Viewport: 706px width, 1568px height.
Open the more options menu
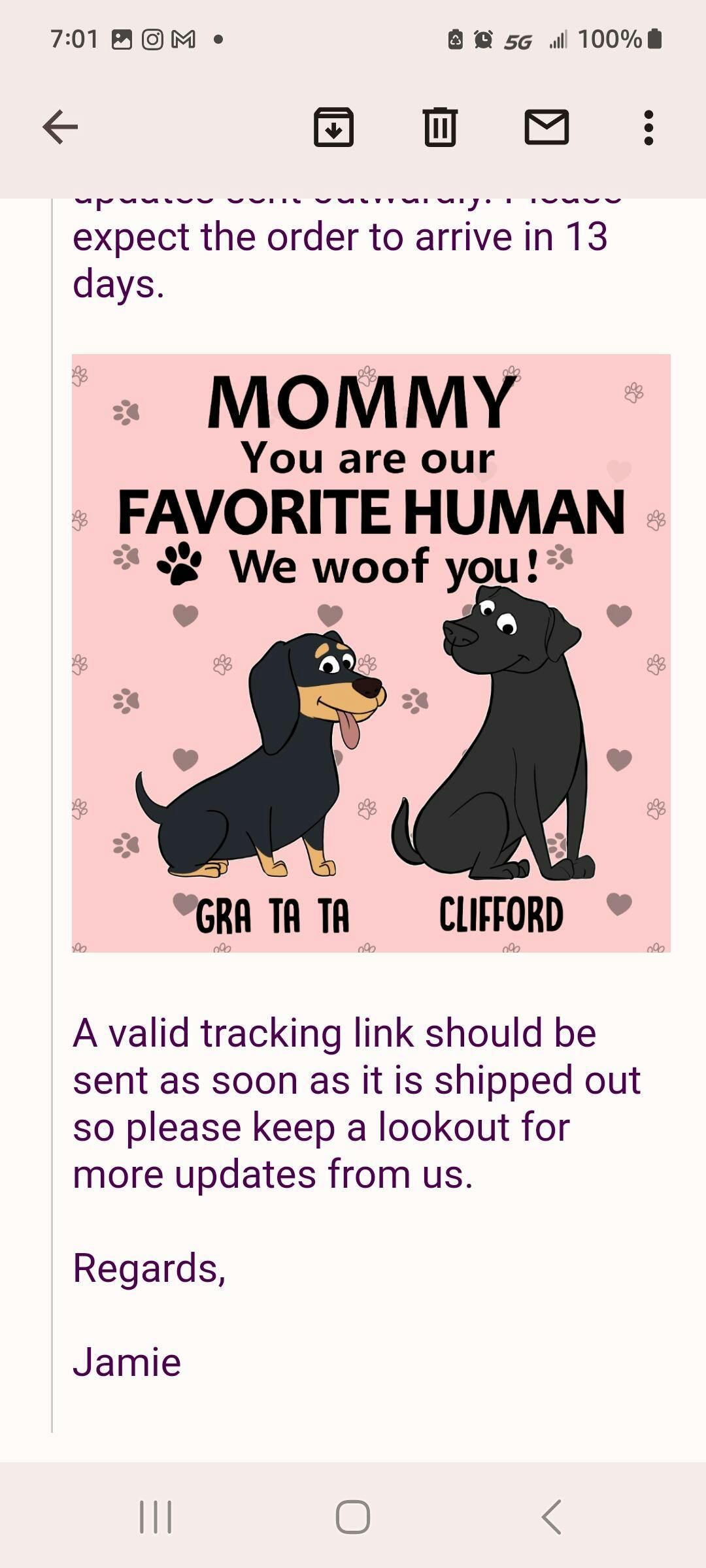click(648, 127)
